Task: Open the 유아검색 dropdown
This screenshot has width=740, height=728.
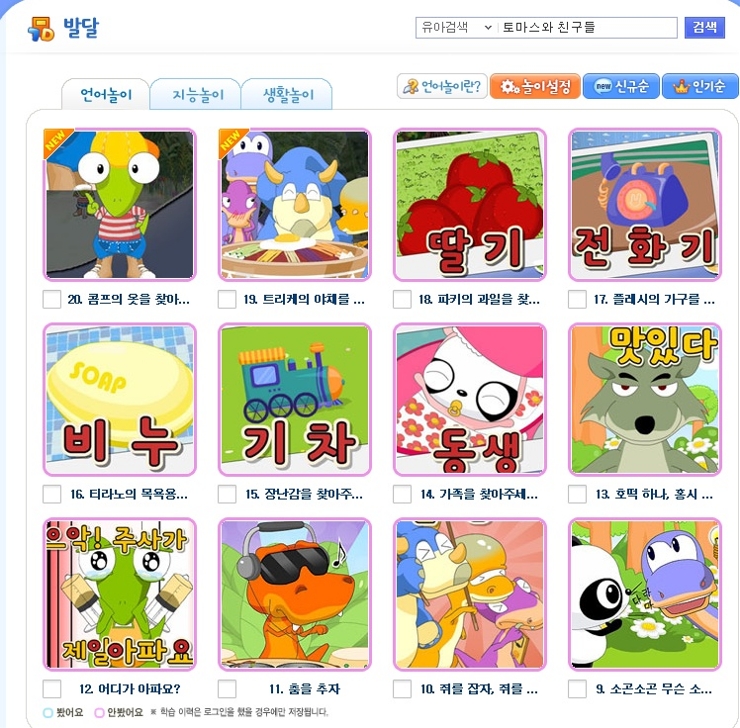Action: [x=456, y=27]
